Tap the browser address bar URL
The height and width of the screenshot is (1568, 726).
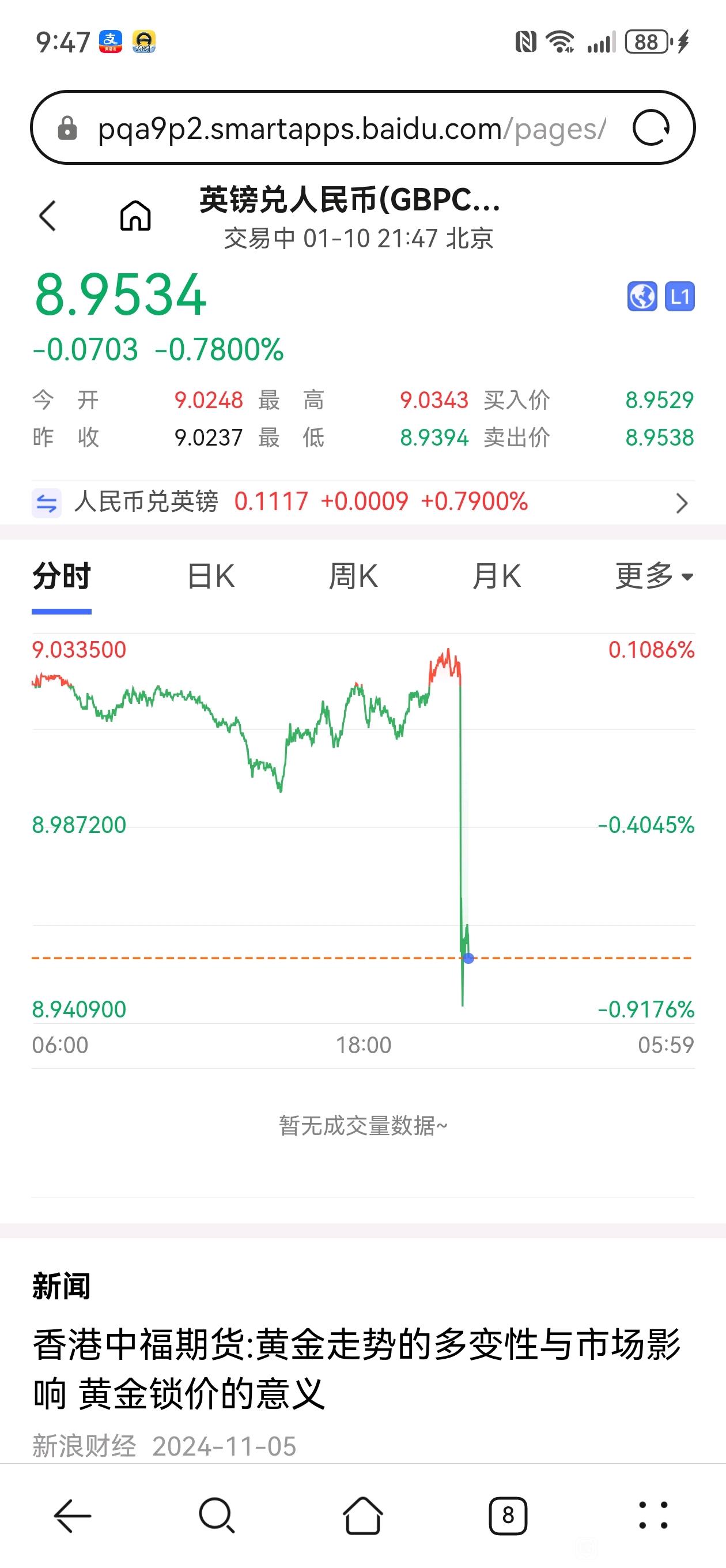tap(351, 129)
